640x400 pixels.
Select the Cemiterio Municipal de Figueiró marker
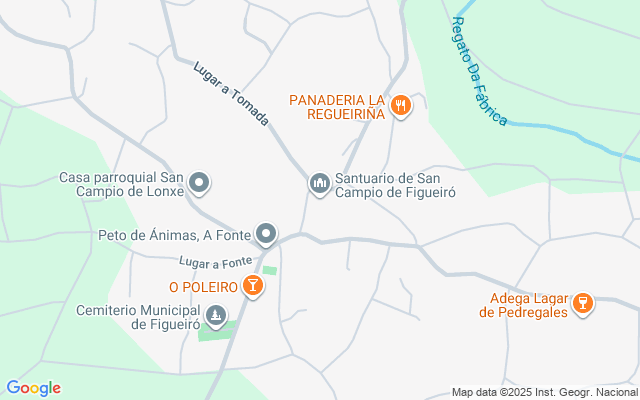(214, 317)
